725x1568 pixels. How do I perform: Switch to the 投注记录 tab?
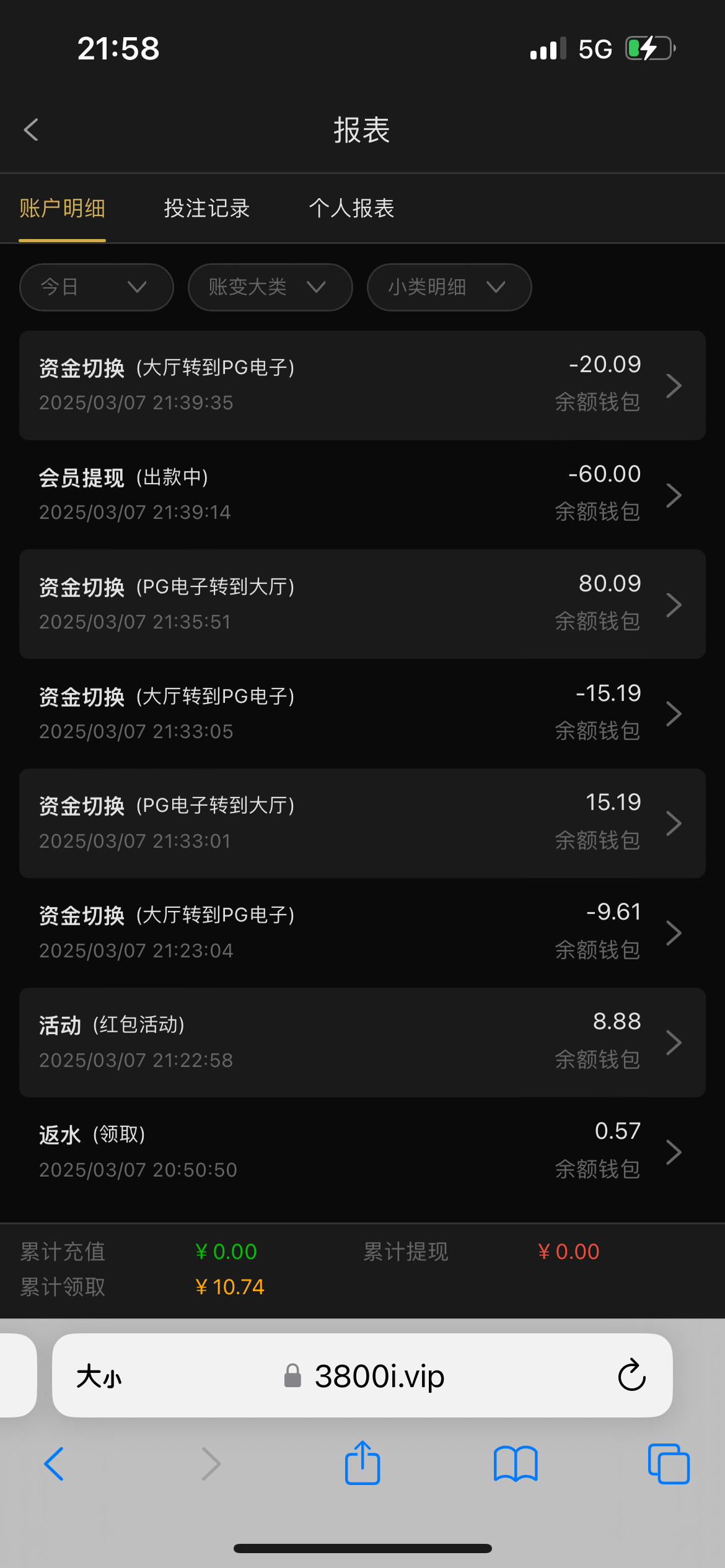[x=206, y=208]
